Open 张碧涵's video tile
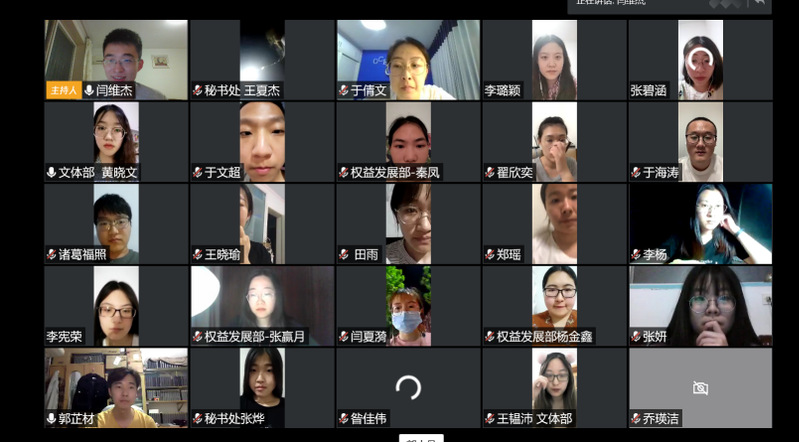 coord(700,60)
